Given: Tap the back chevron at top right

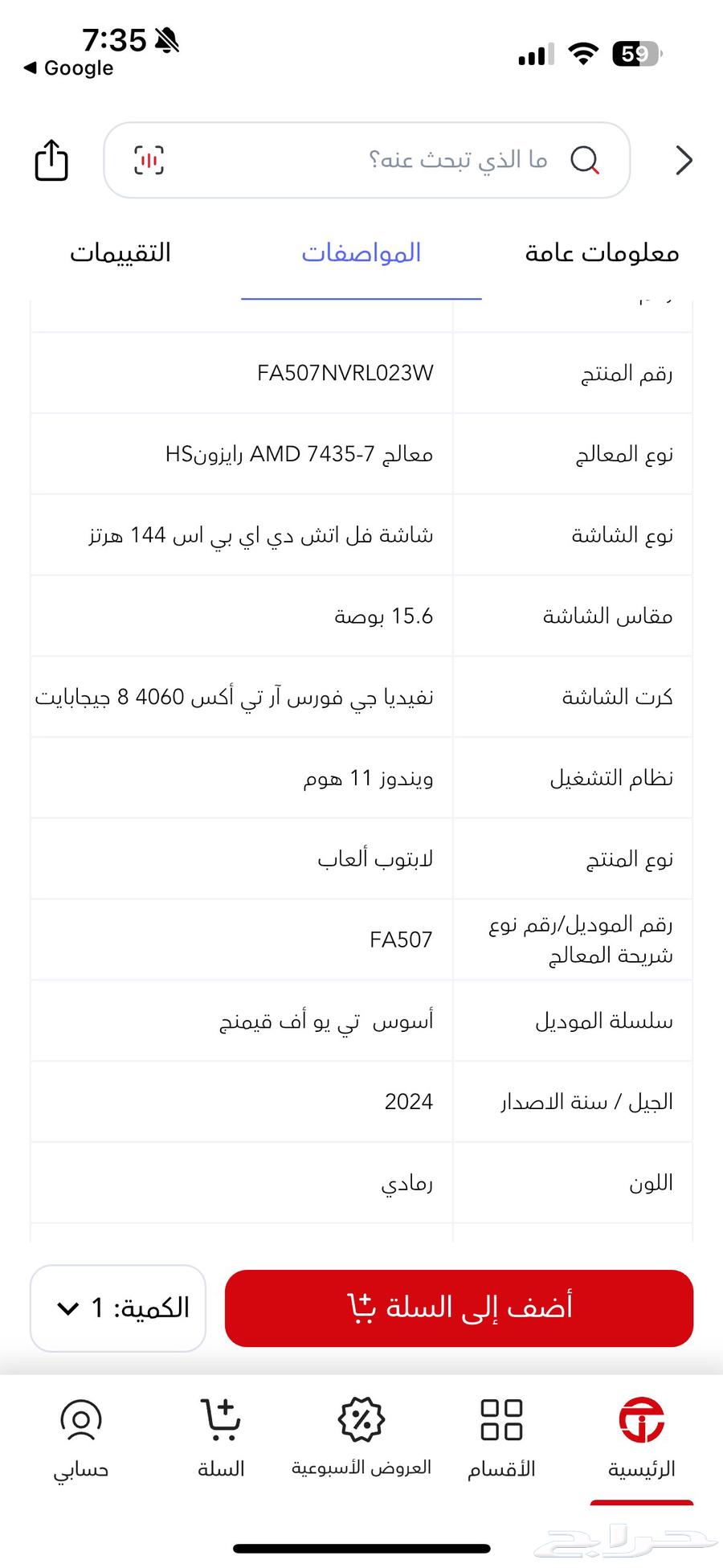Looking at the screenshot, I should click(683, 160).
